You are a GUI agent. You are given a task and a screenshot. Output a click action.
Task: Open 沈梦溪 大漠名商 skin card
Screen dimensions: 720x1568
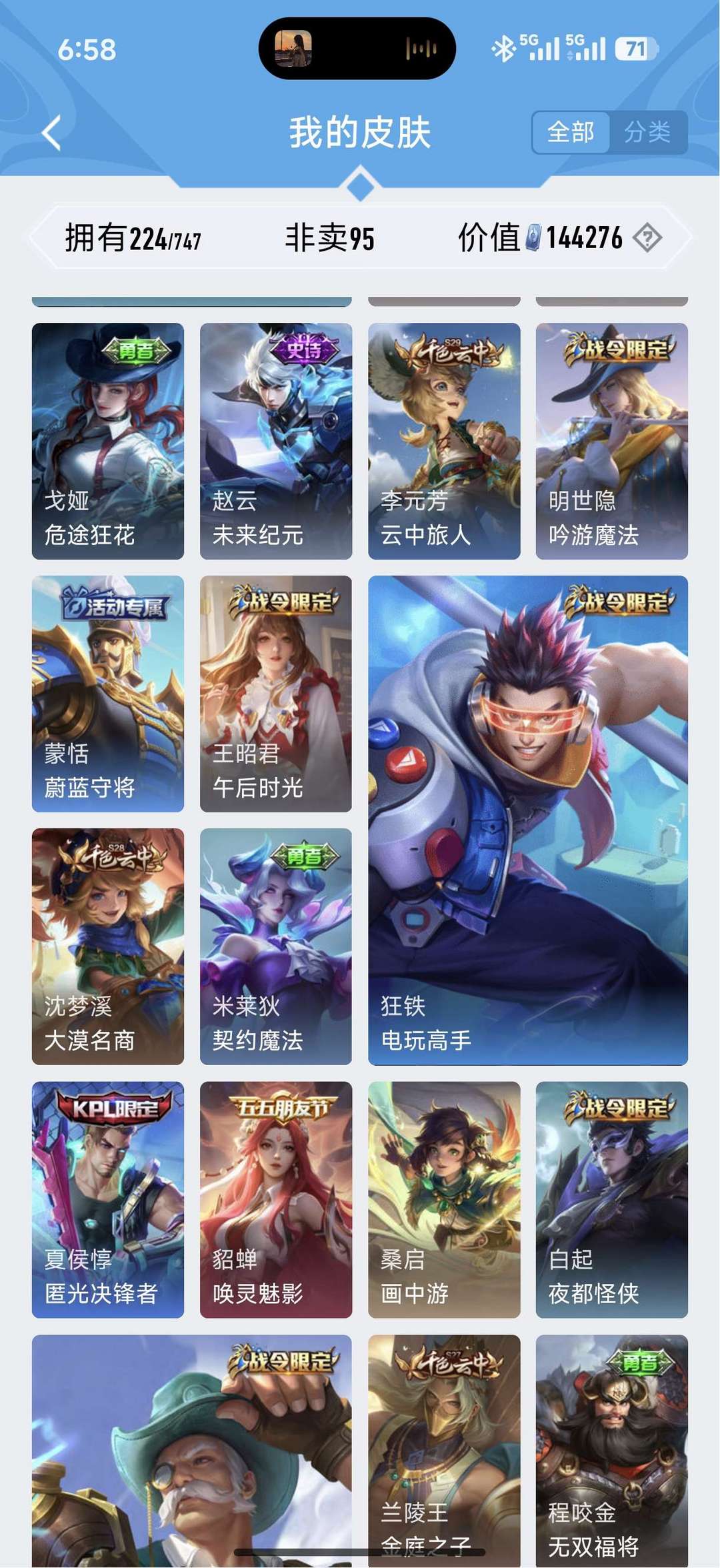click(x=108, y=946)
